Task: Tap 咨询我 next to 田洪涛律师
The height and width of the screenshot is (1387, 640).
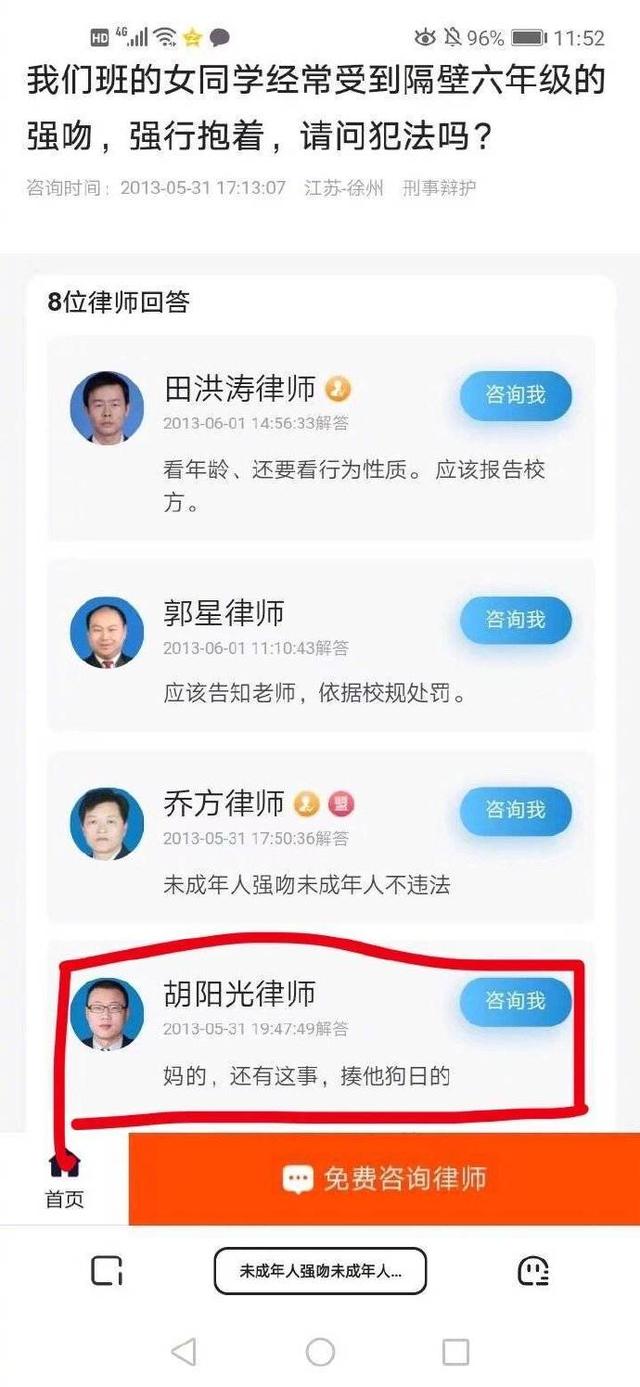Action: (x=515, y=396)
